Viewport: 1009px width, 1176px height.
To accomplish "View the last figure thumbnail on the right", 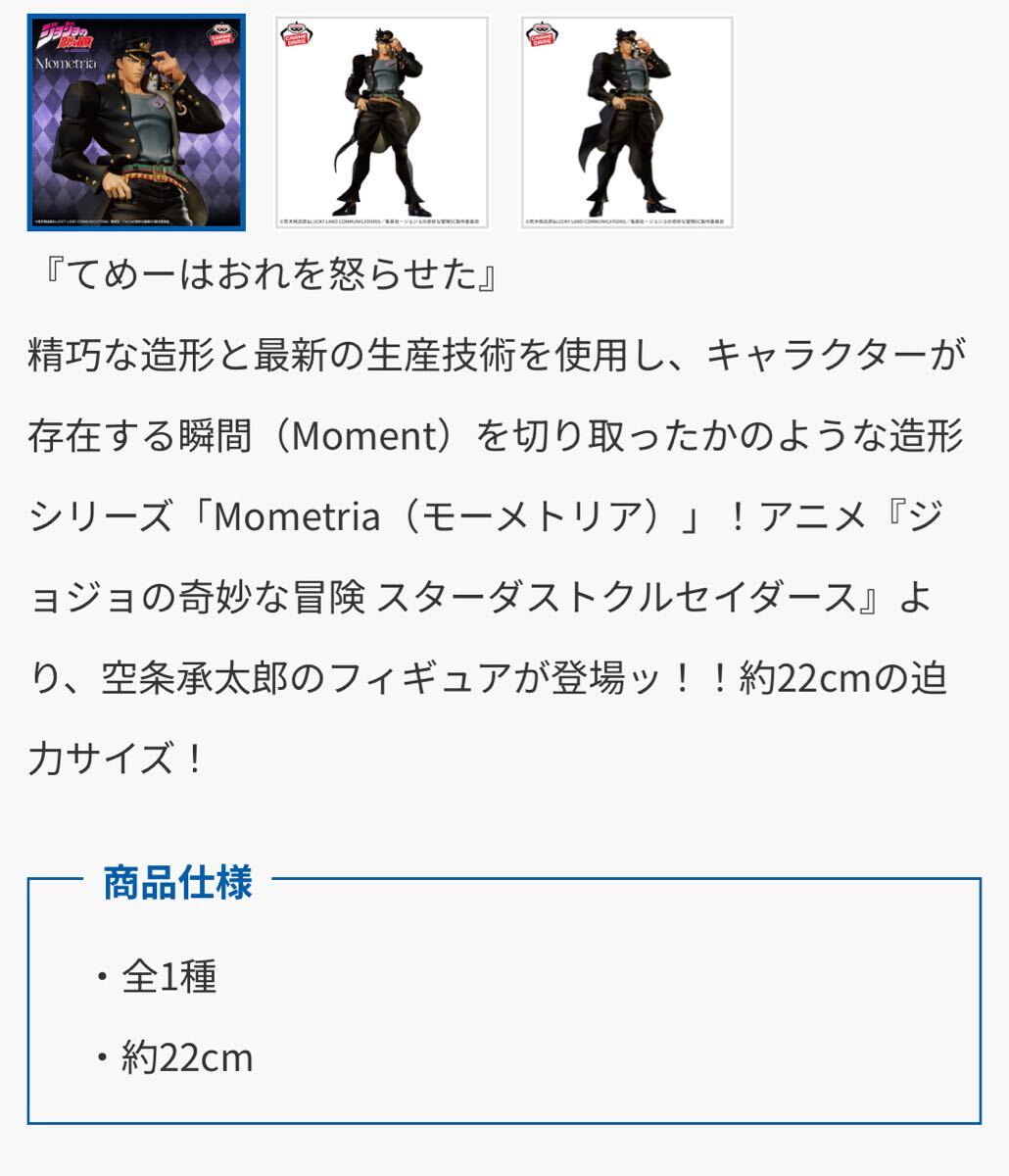I will pos(627,122).
